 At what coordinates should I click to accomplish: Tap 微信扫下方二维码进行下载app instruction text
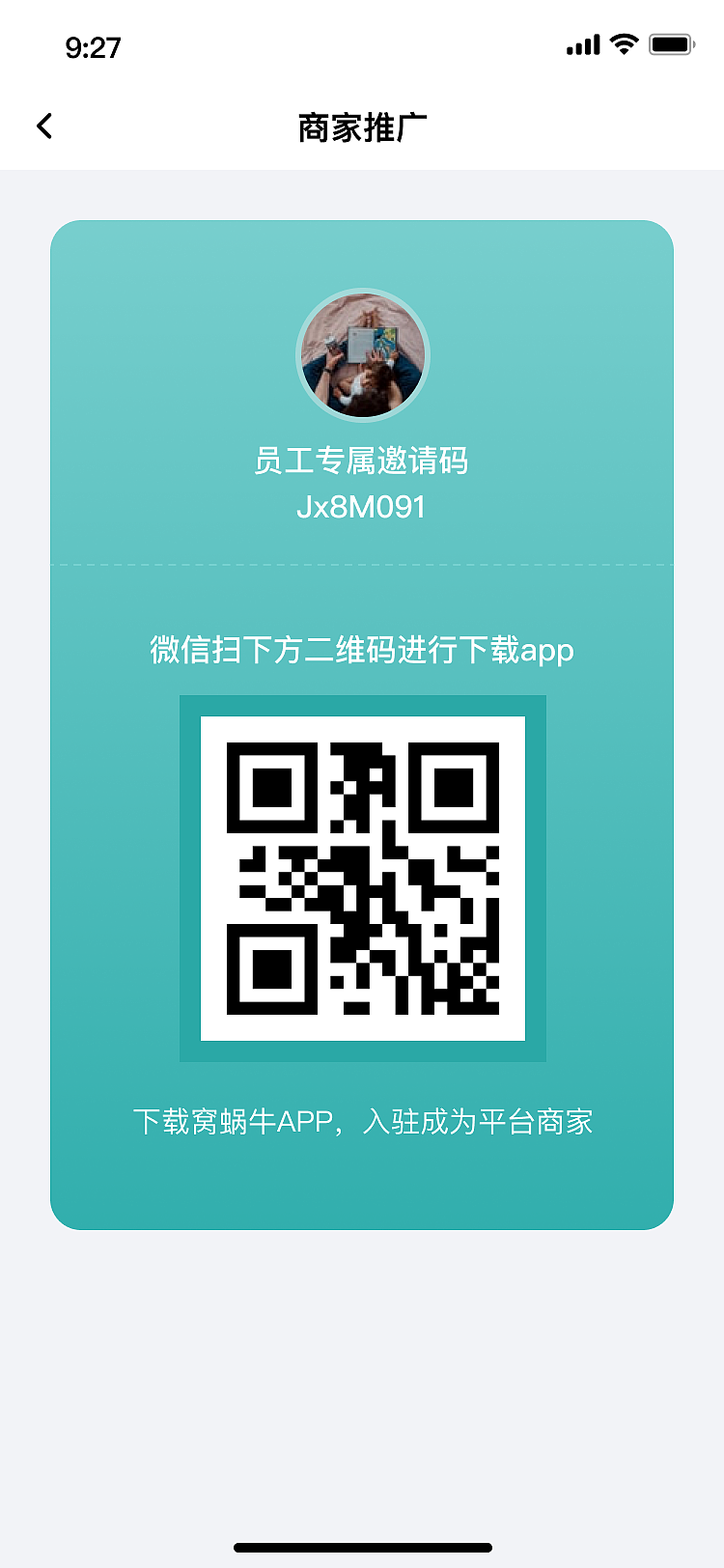(x=363, y=651)
